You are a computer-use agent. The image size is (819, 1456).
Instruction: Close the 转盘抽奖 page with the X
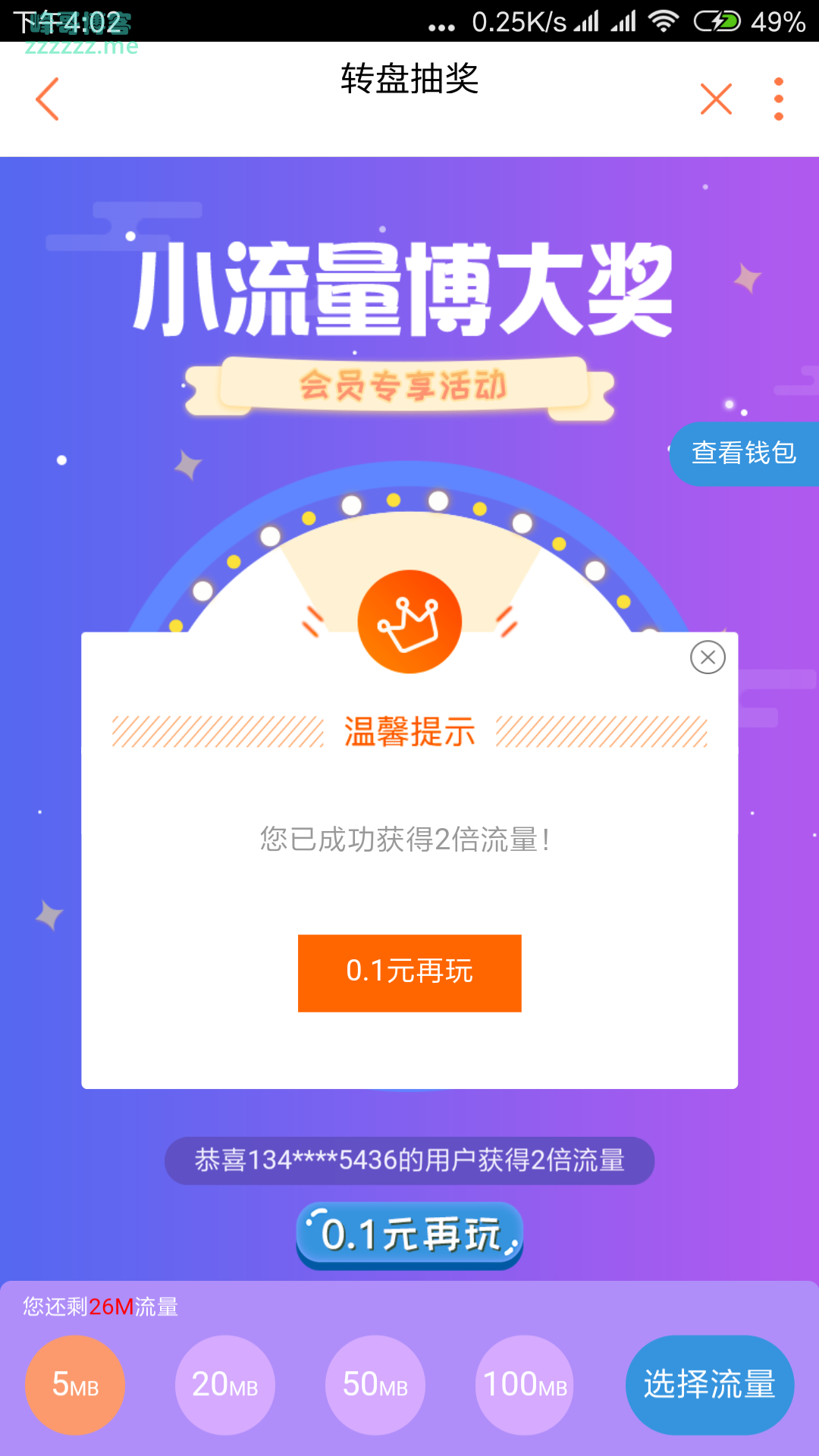716,99
